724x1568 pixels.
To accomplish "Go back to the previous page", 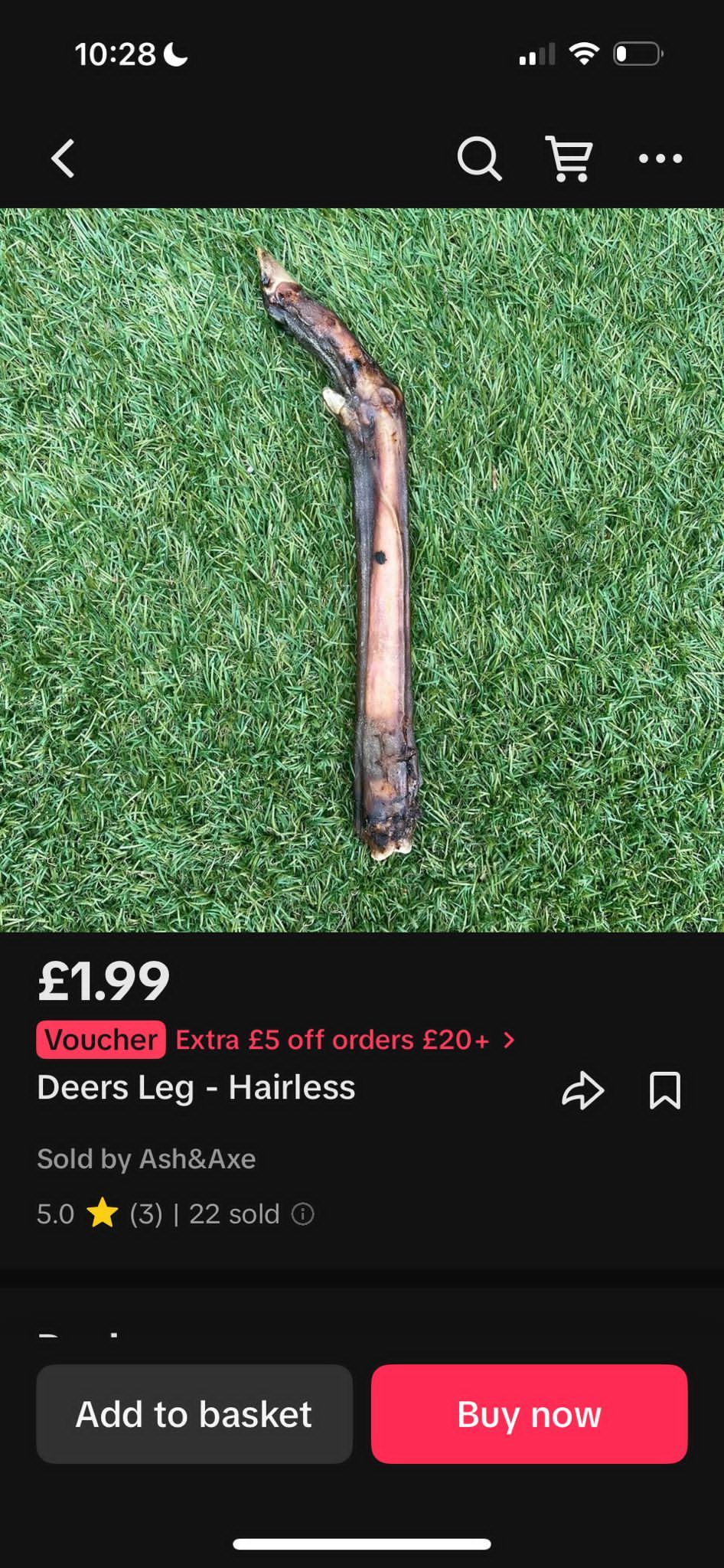I will [x=63, y=158].
